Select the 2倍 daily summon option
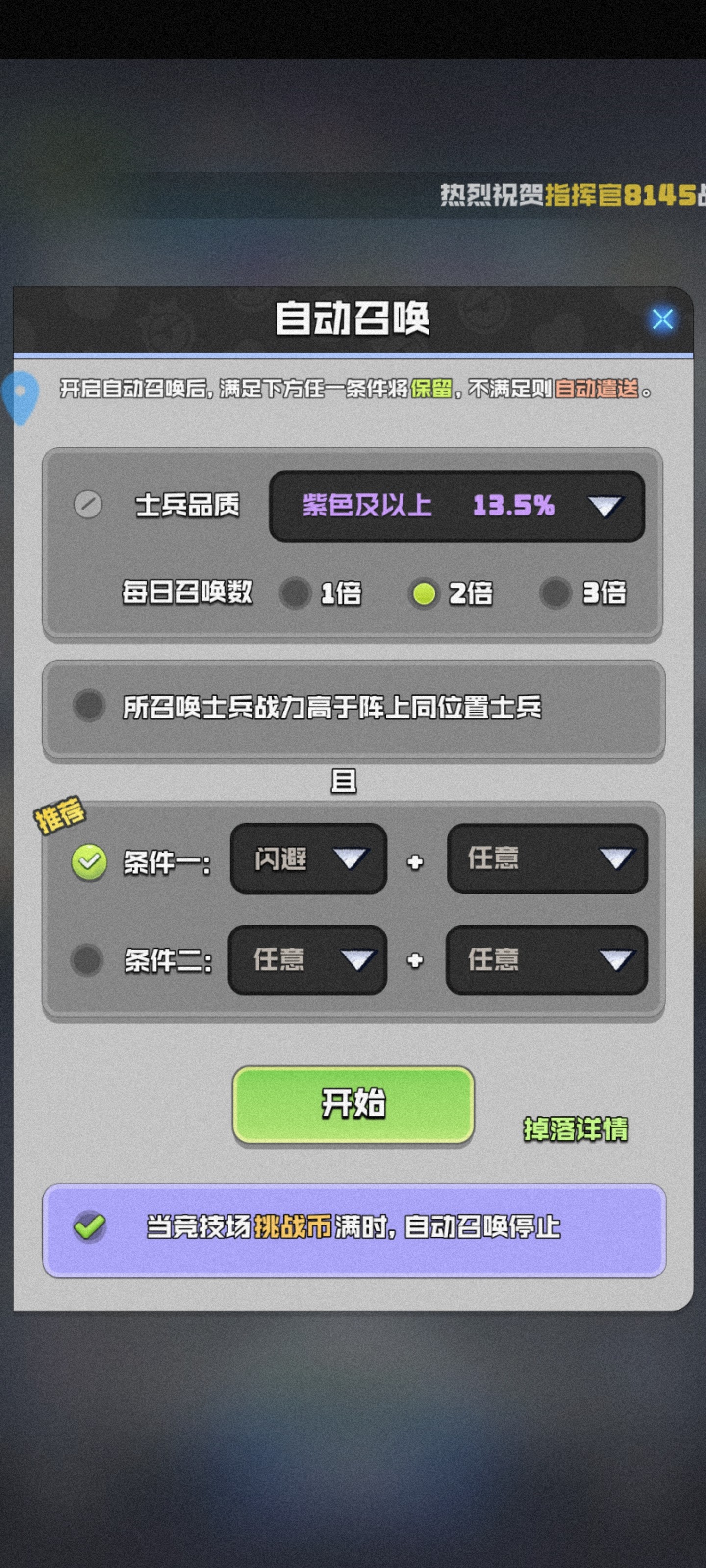 (x=424, y=593)
